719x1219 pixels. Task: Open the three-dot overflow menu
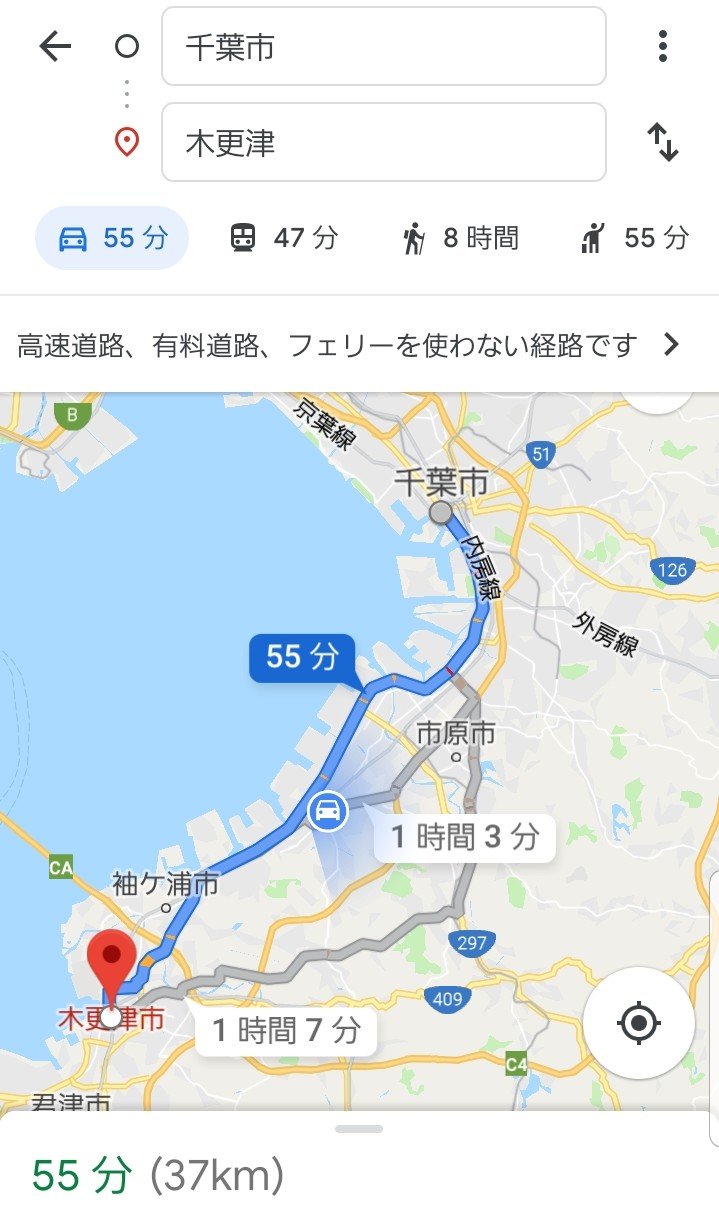point(662,46)
